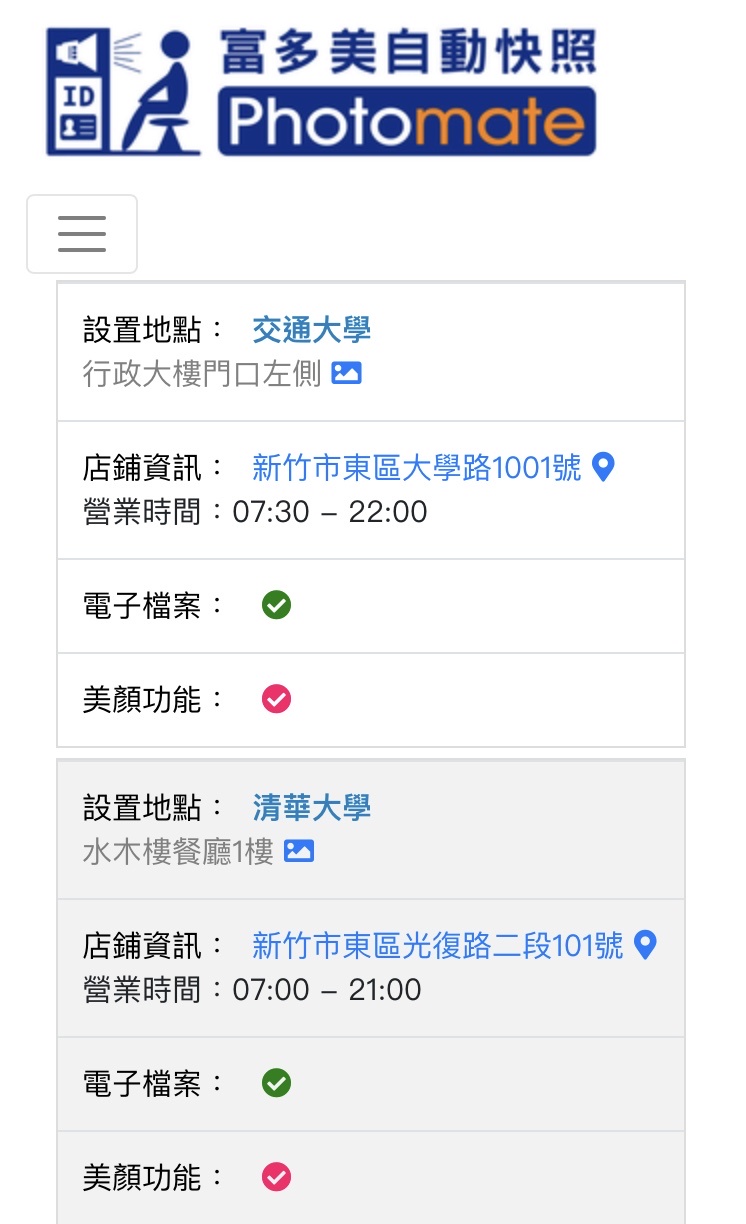Open map for 新竹市東區光復路二段101號
The height and width of the screenshot is (1224, 746).
point(646,945)
